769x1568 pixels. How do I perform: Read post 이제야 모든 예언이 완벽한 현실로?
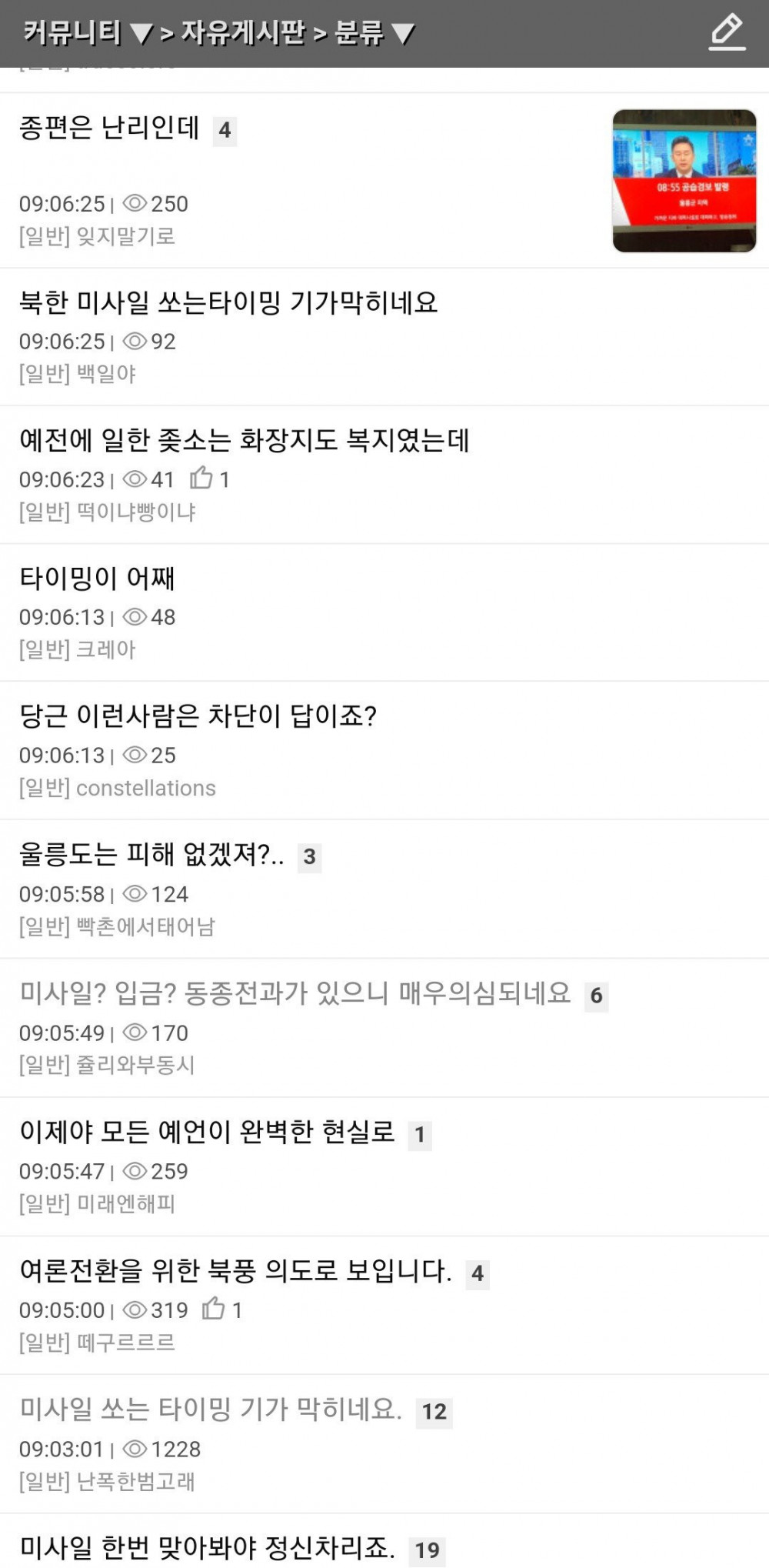pos(207,1132)
